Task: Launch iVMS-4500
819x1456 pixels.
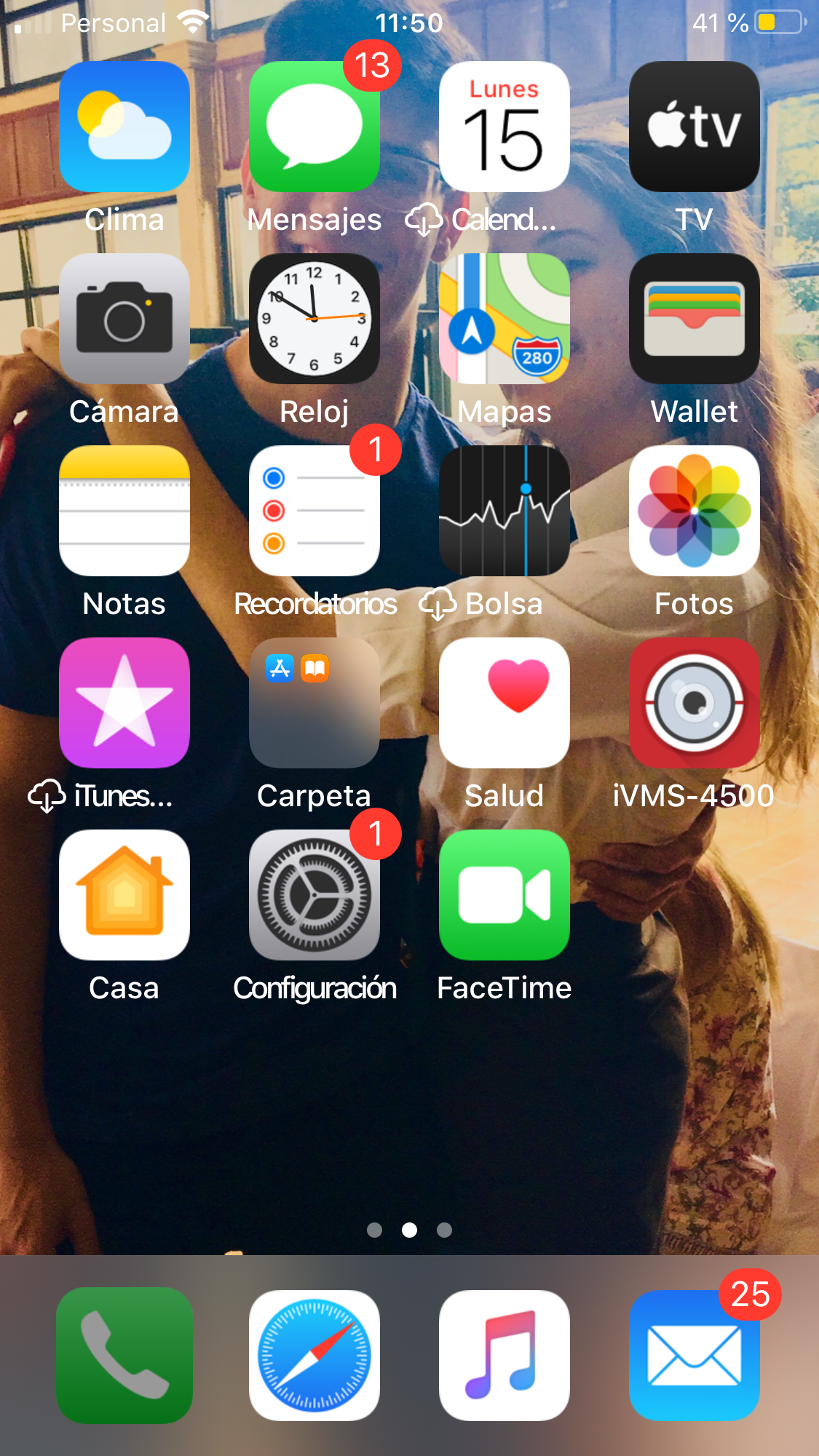Action: [x=694, y=703]
